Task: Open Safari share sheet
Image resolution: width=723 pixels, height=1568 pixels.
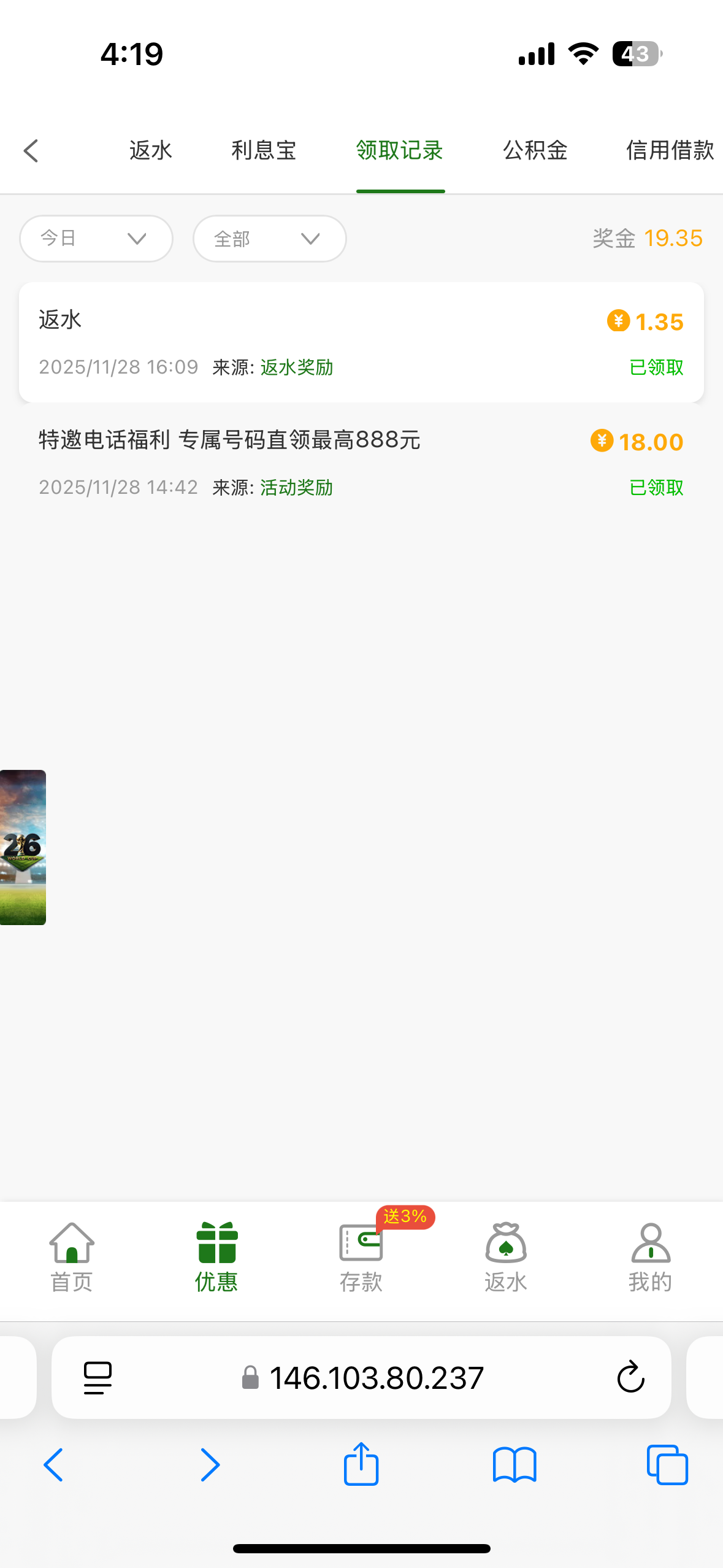Action: (361, 1464)
